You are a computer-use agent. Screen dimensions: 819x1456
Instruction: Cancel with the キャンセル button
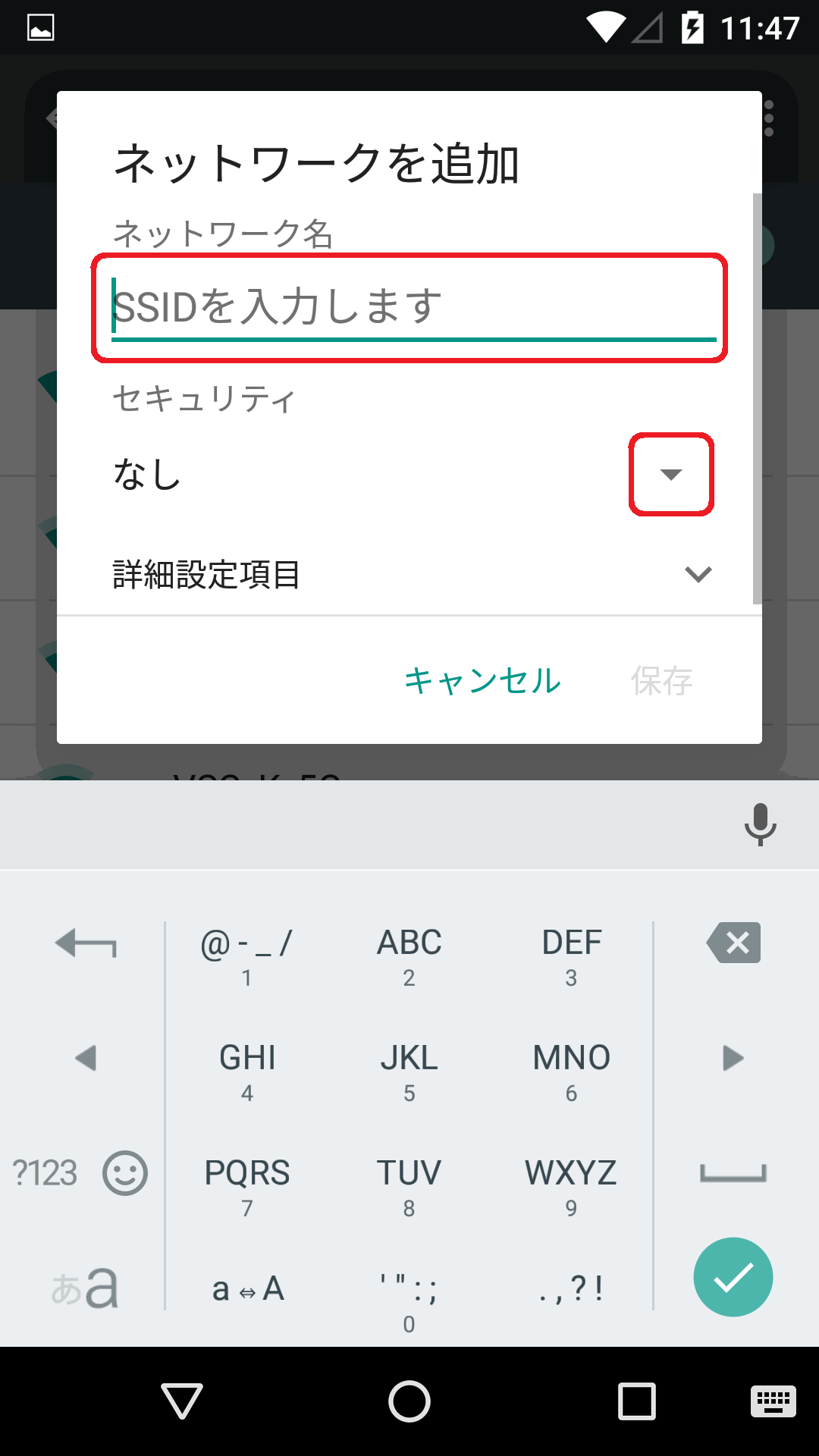pyautogui.click(x=482, y=680)
